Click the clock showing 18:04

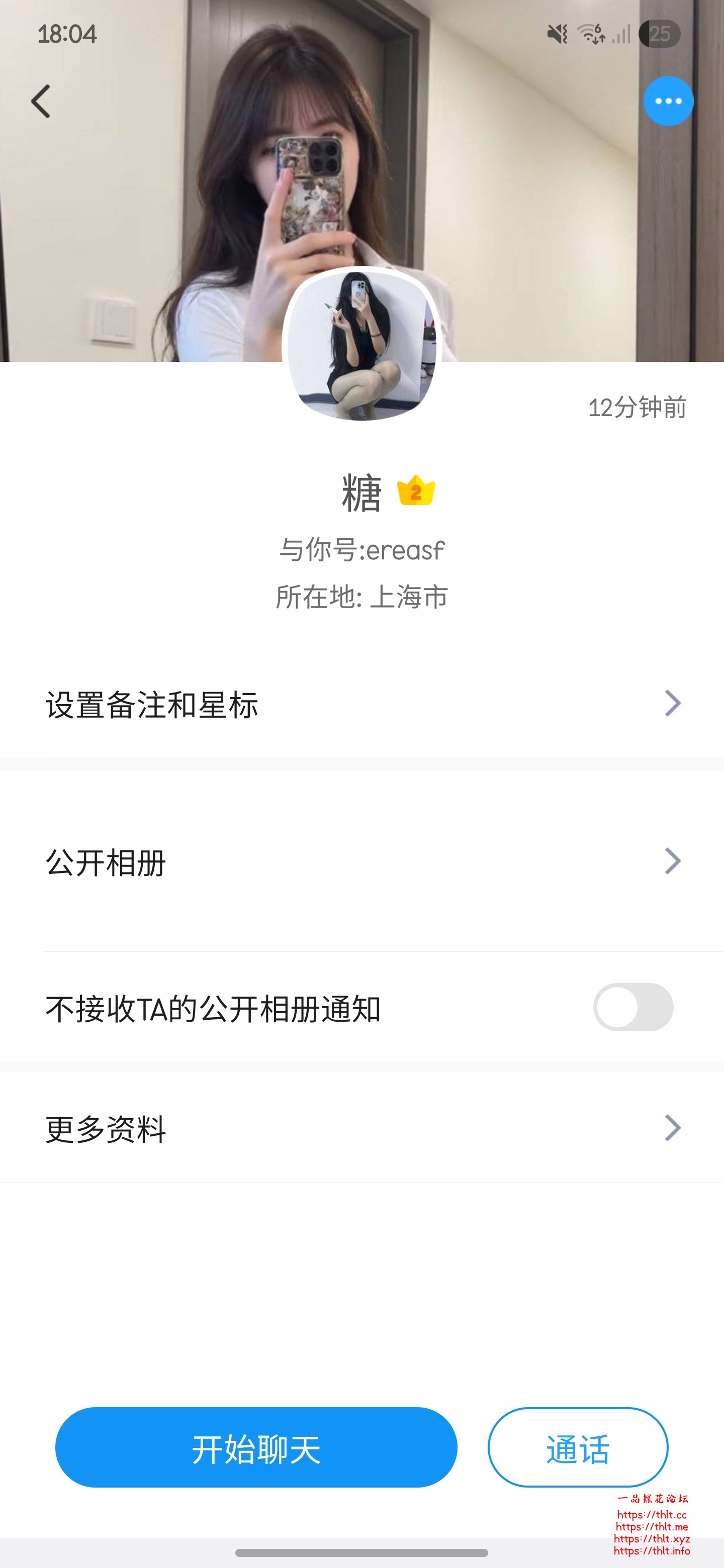(67, 35)
